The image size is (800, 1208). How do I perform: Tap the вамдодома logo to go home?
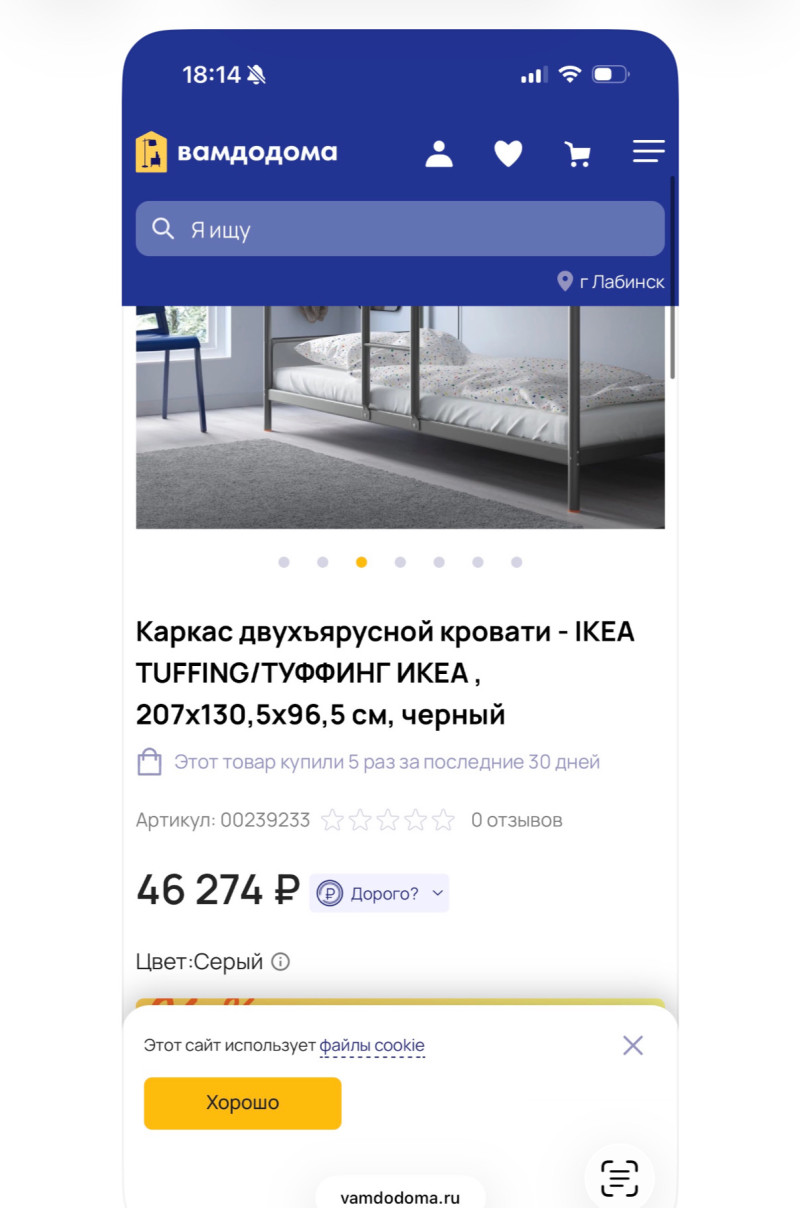pyautogui.click(x=236, y=152)
